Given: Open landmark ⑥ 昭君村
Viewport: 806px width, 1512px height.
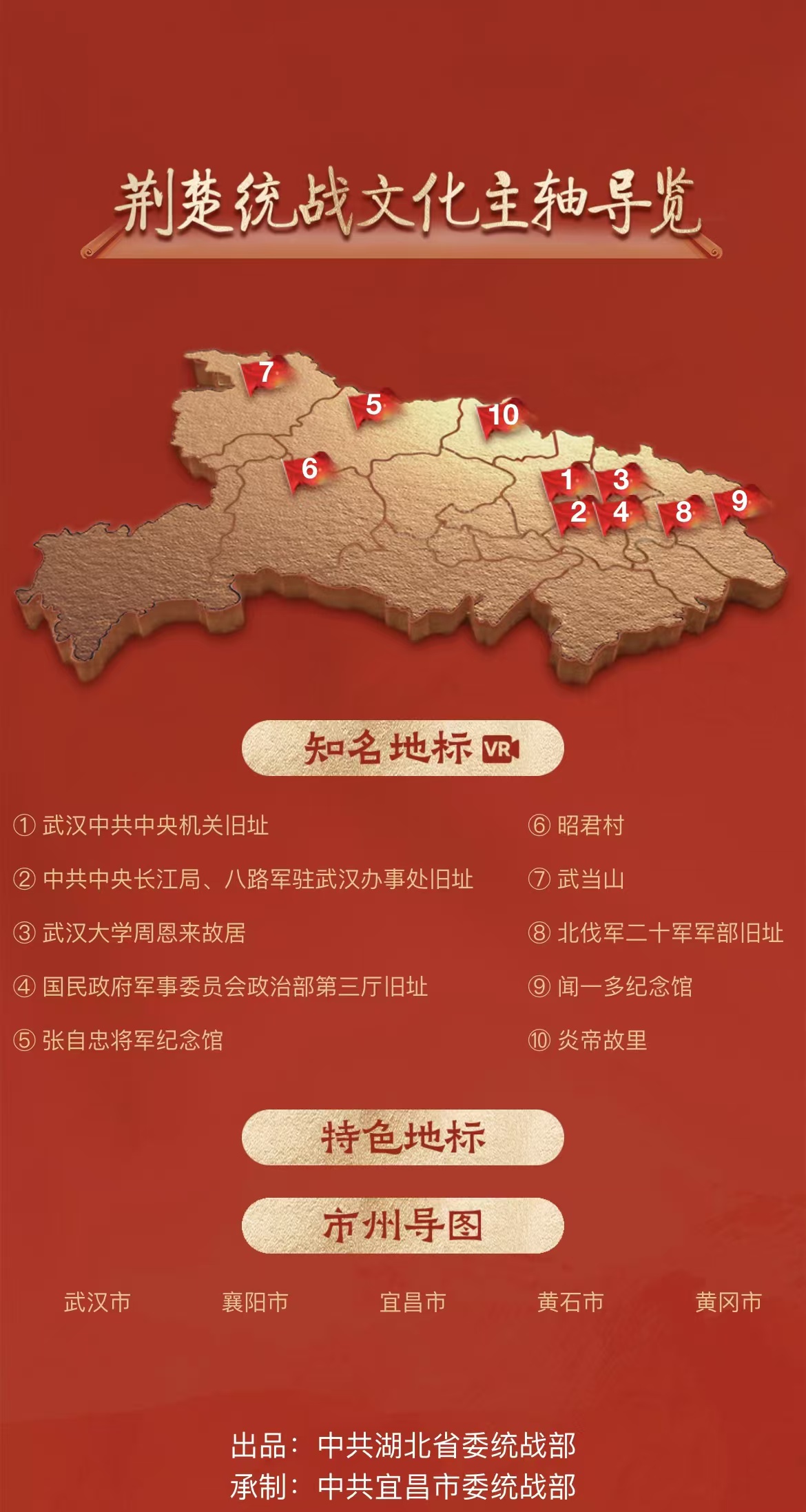Looking at the screenshot, I should [576, 826].
